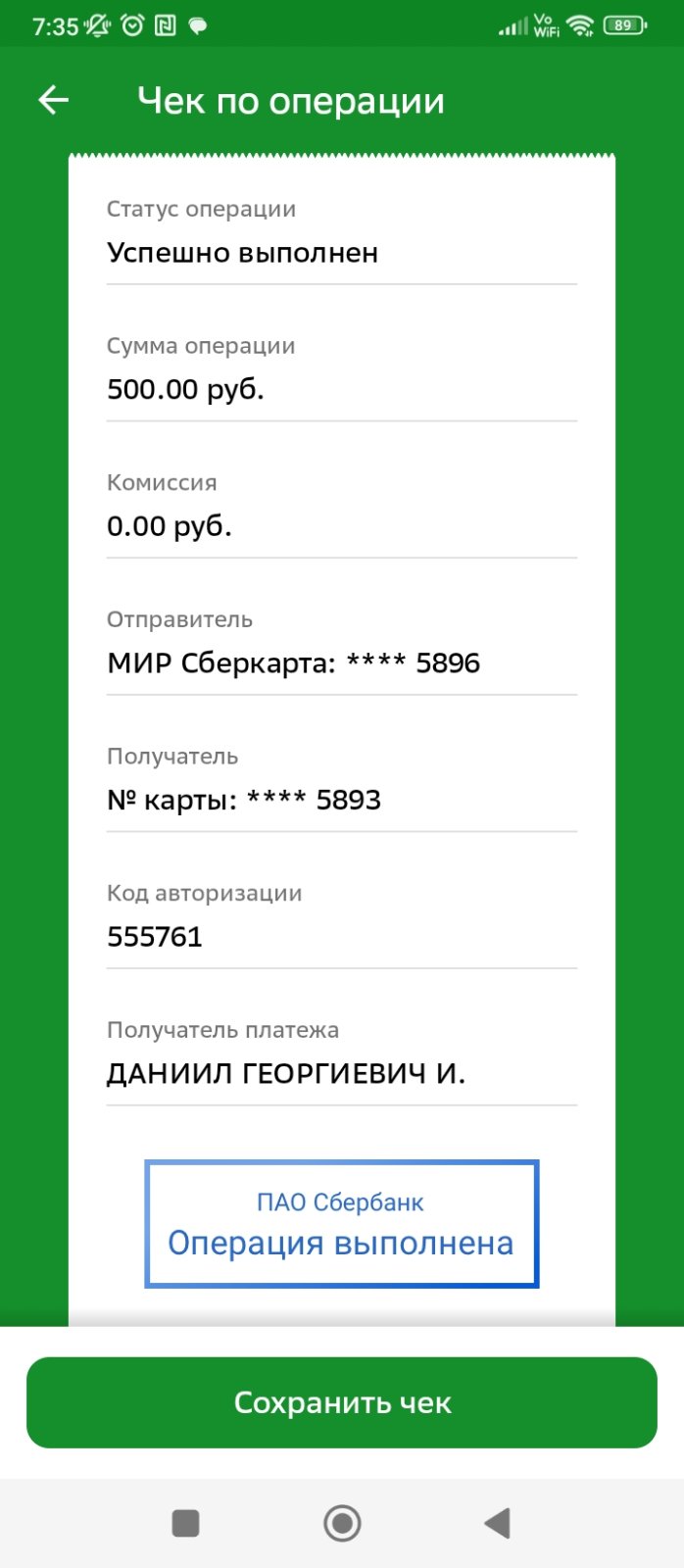Go back using the top-left arrow

(x=53, y=100)
